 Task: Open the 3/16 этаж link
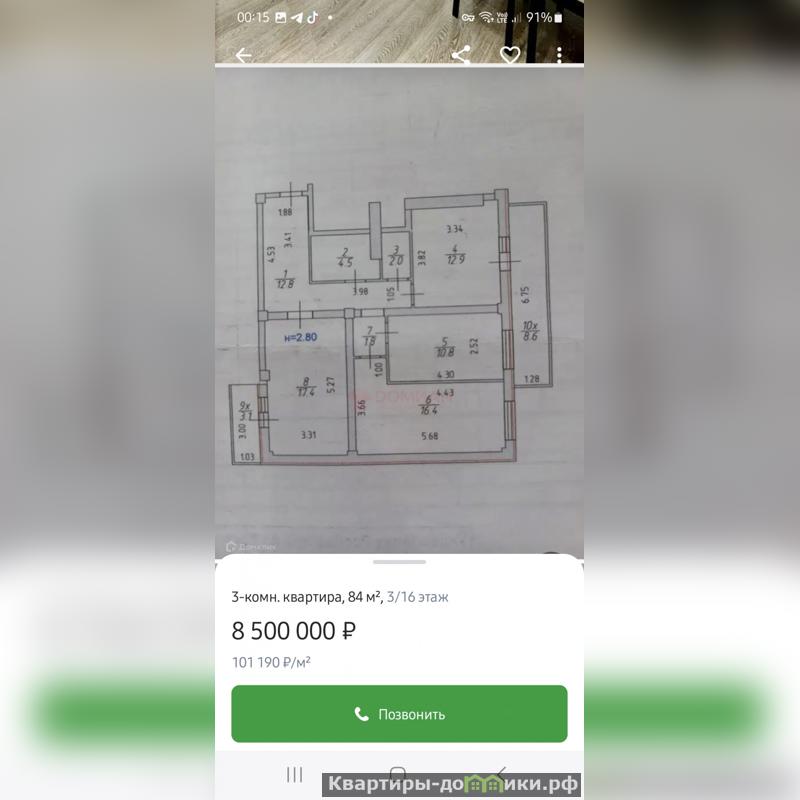[x=418, y=597]
